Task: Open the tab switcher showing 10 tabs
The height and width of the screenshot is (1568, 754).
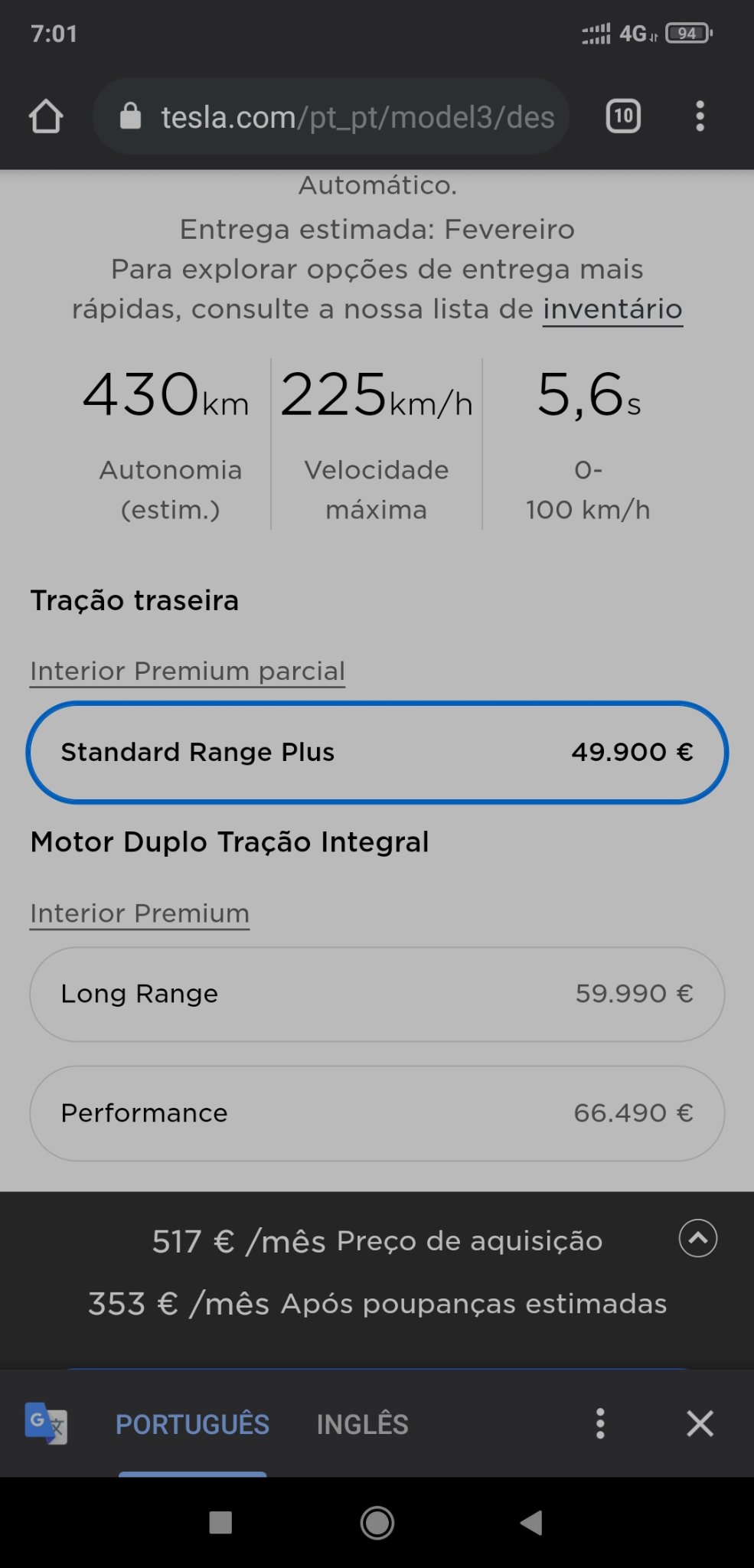Action: click(623, 116)
